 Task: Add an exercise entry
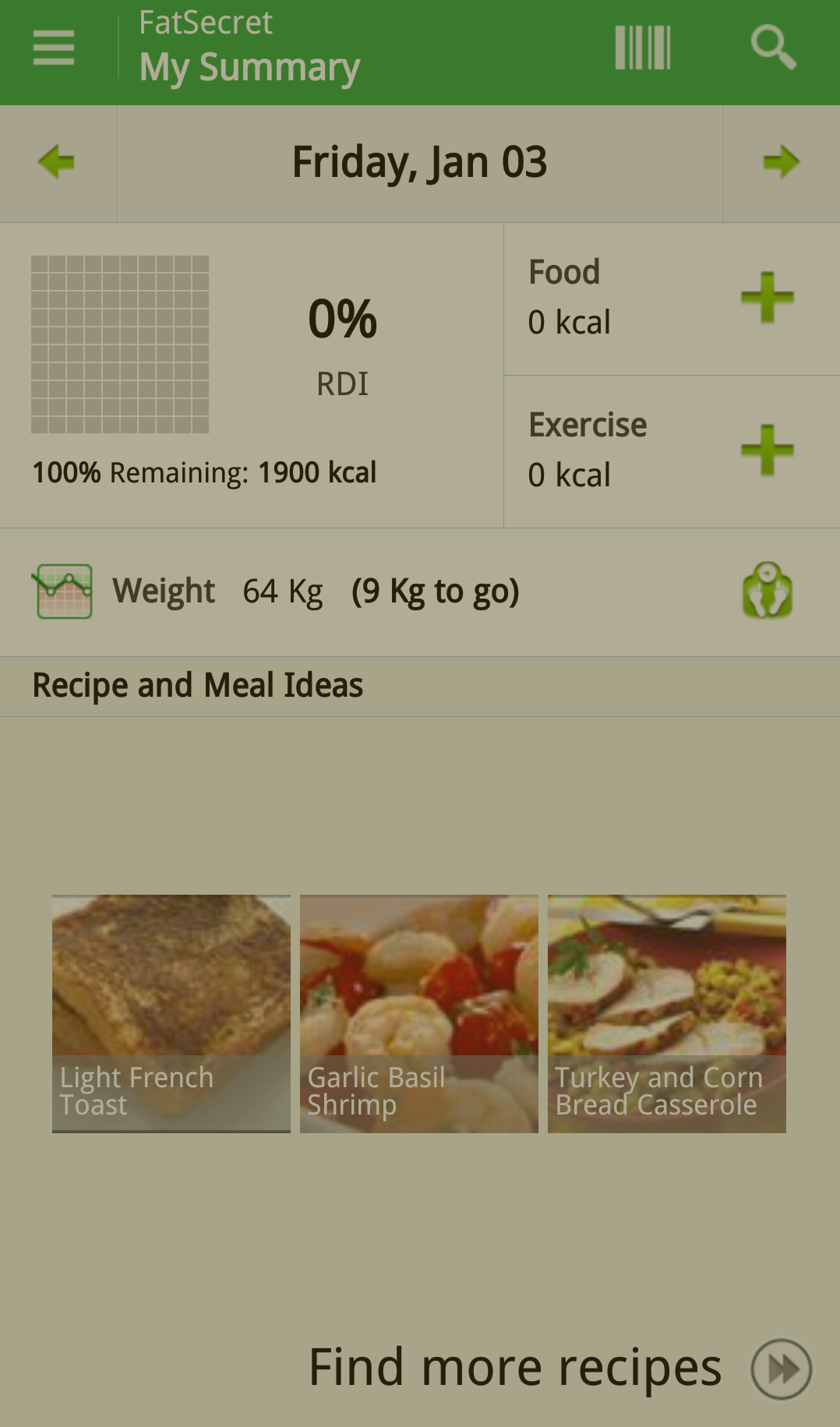point(767,450)
